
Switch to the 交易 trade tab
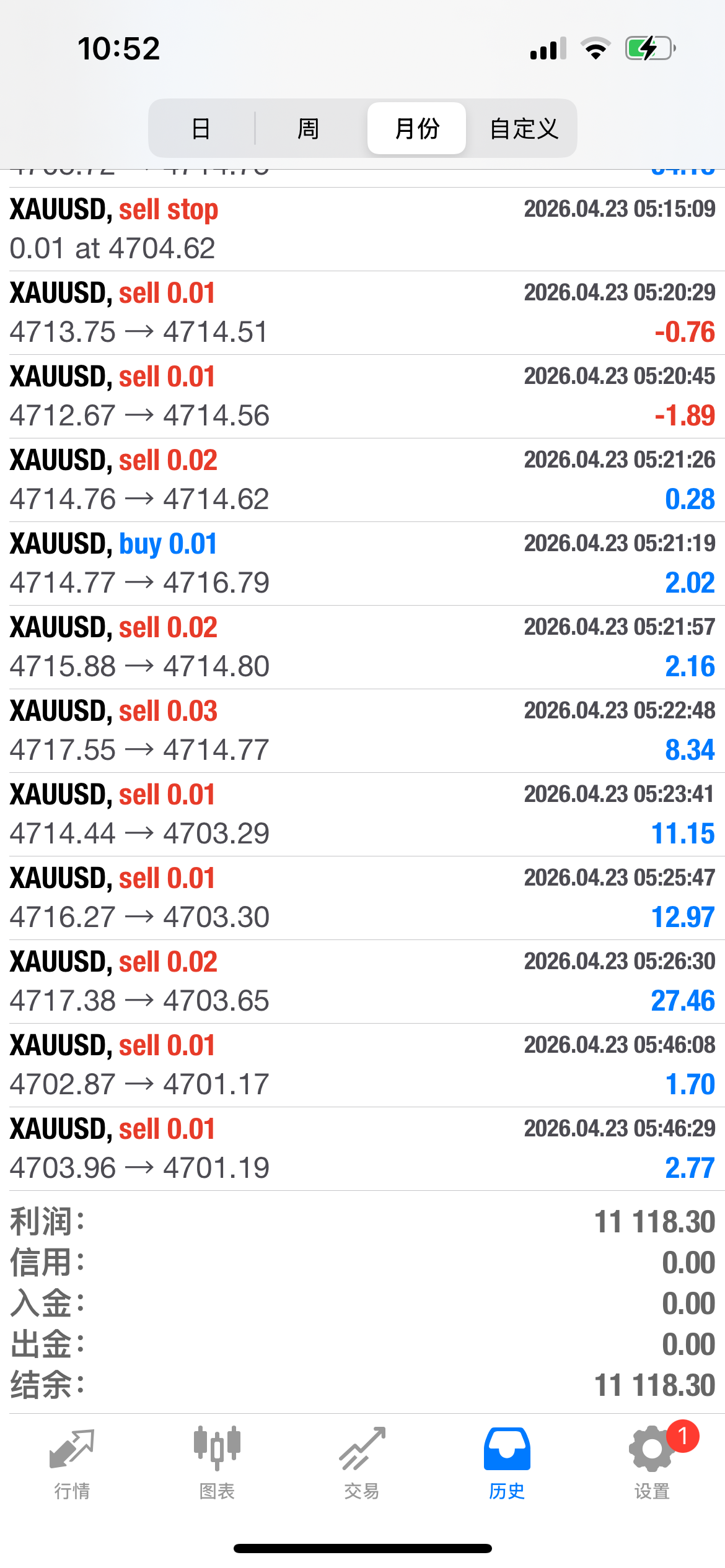362,1463
